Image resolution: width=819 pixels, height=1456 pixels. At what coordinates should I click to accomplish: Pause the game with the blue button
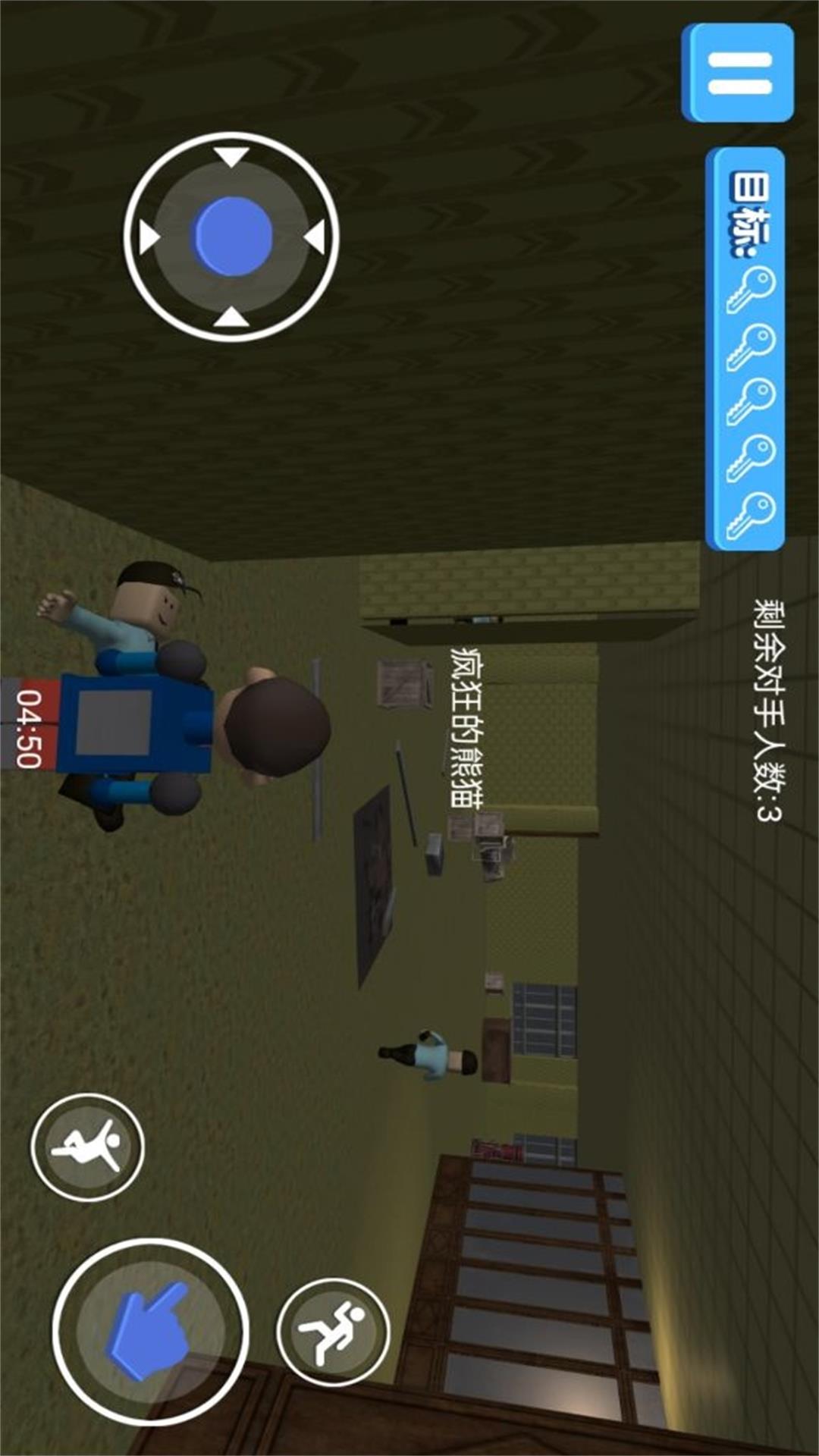739,73
